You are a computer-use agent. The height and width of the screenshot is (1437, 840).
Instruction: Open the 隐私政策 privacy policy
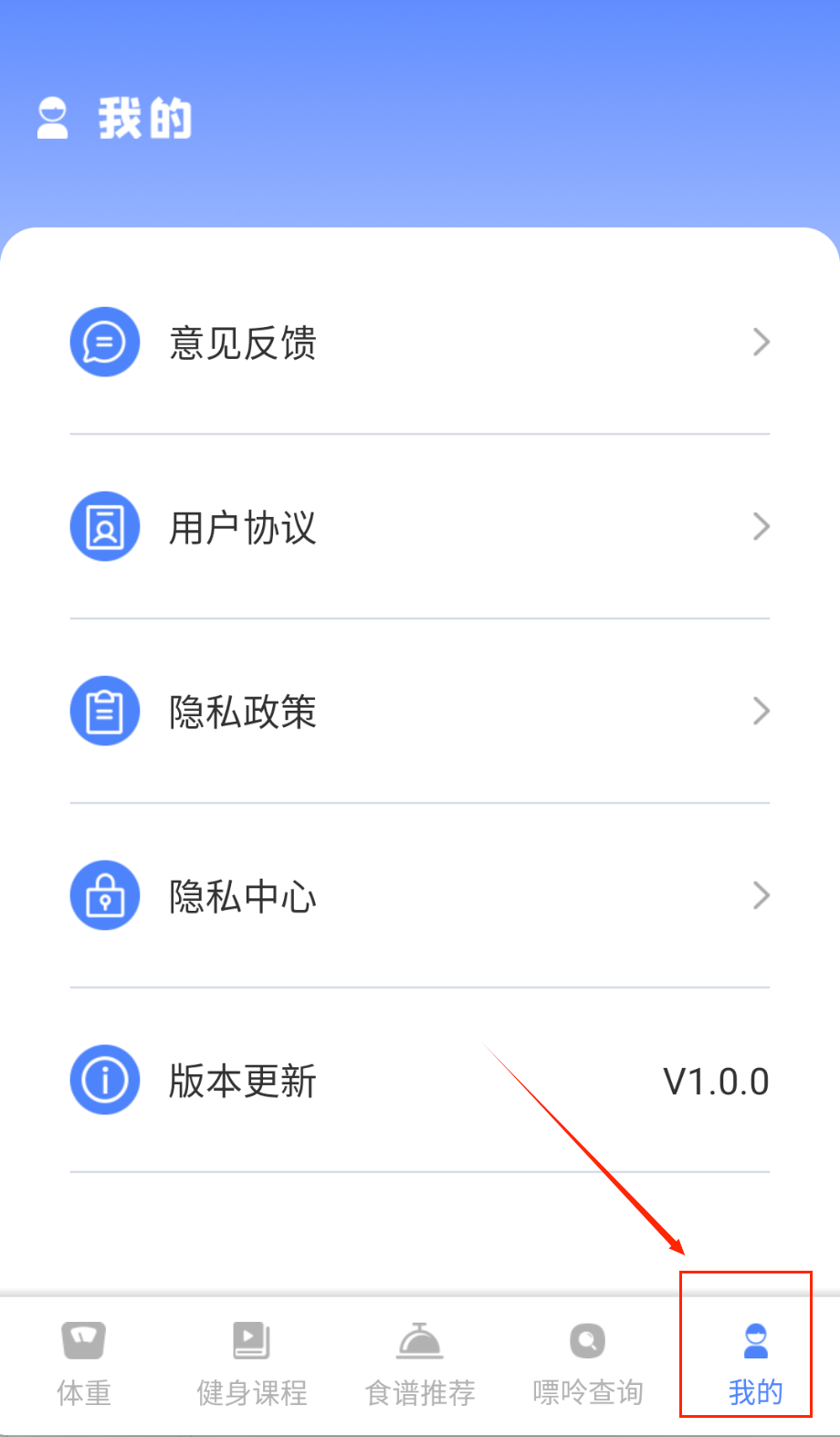tap(420, 712)
